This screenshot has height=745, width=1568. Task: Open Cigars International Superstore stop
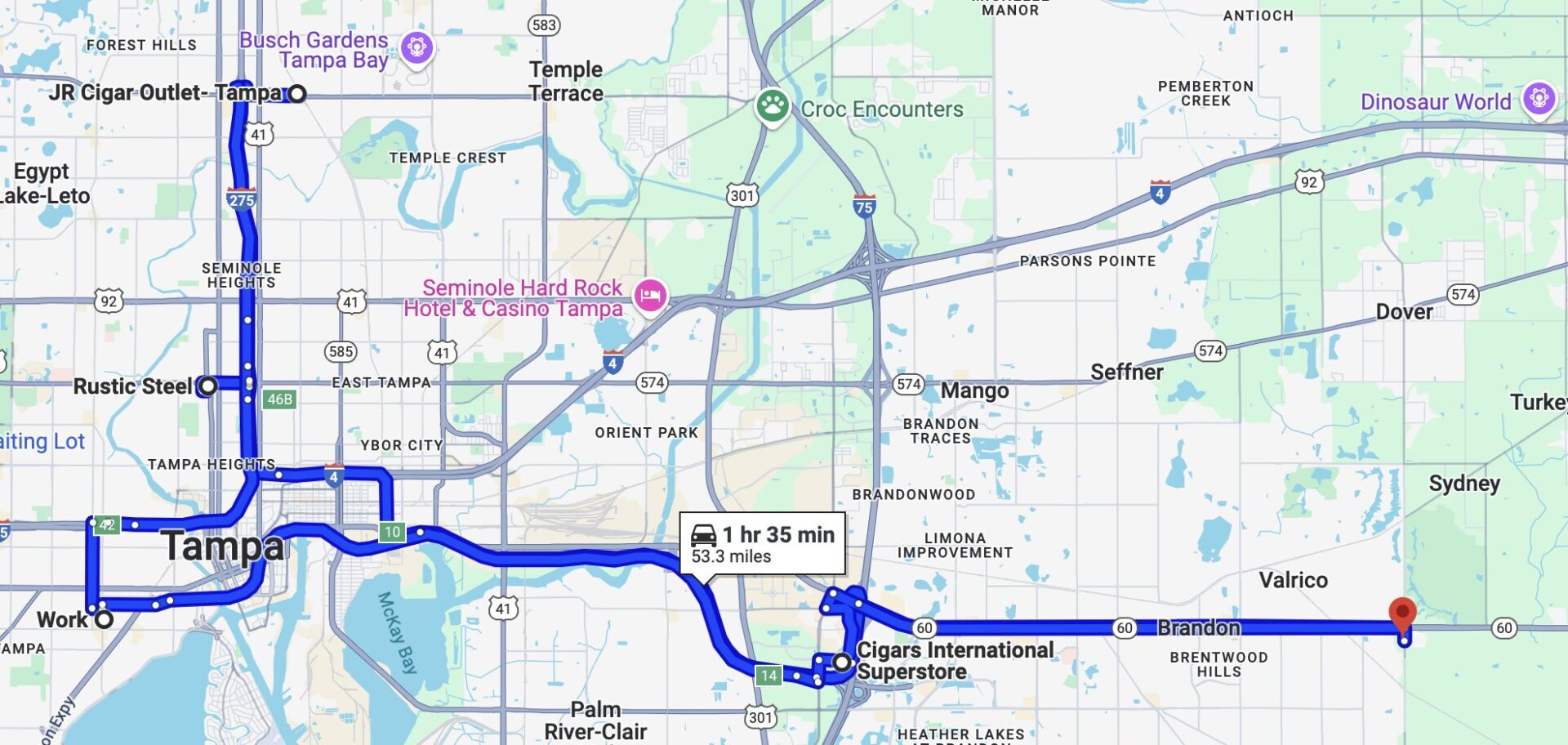coord(841,661)
